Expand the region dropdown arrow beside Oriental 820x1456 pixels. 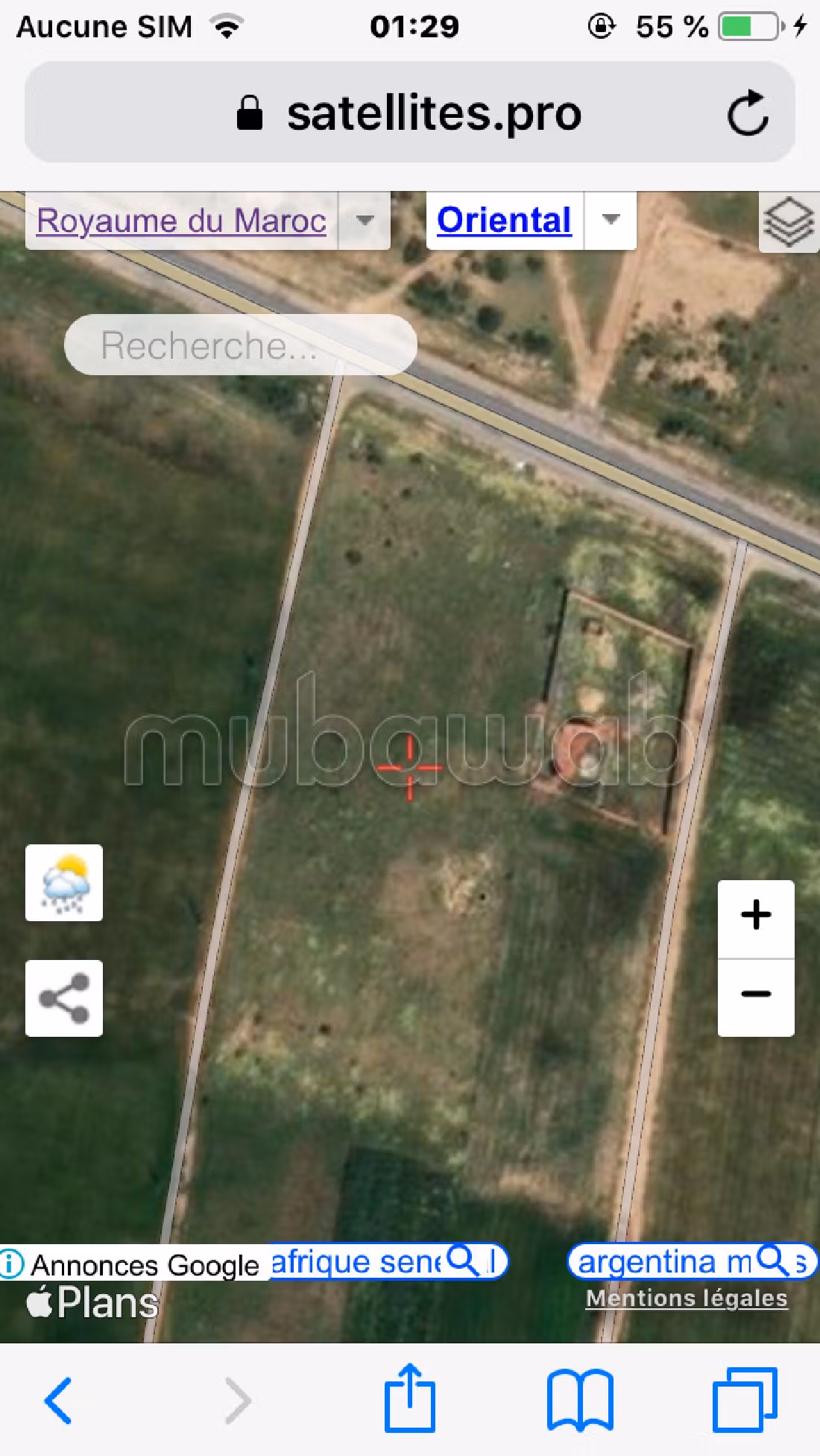(611, 221)
